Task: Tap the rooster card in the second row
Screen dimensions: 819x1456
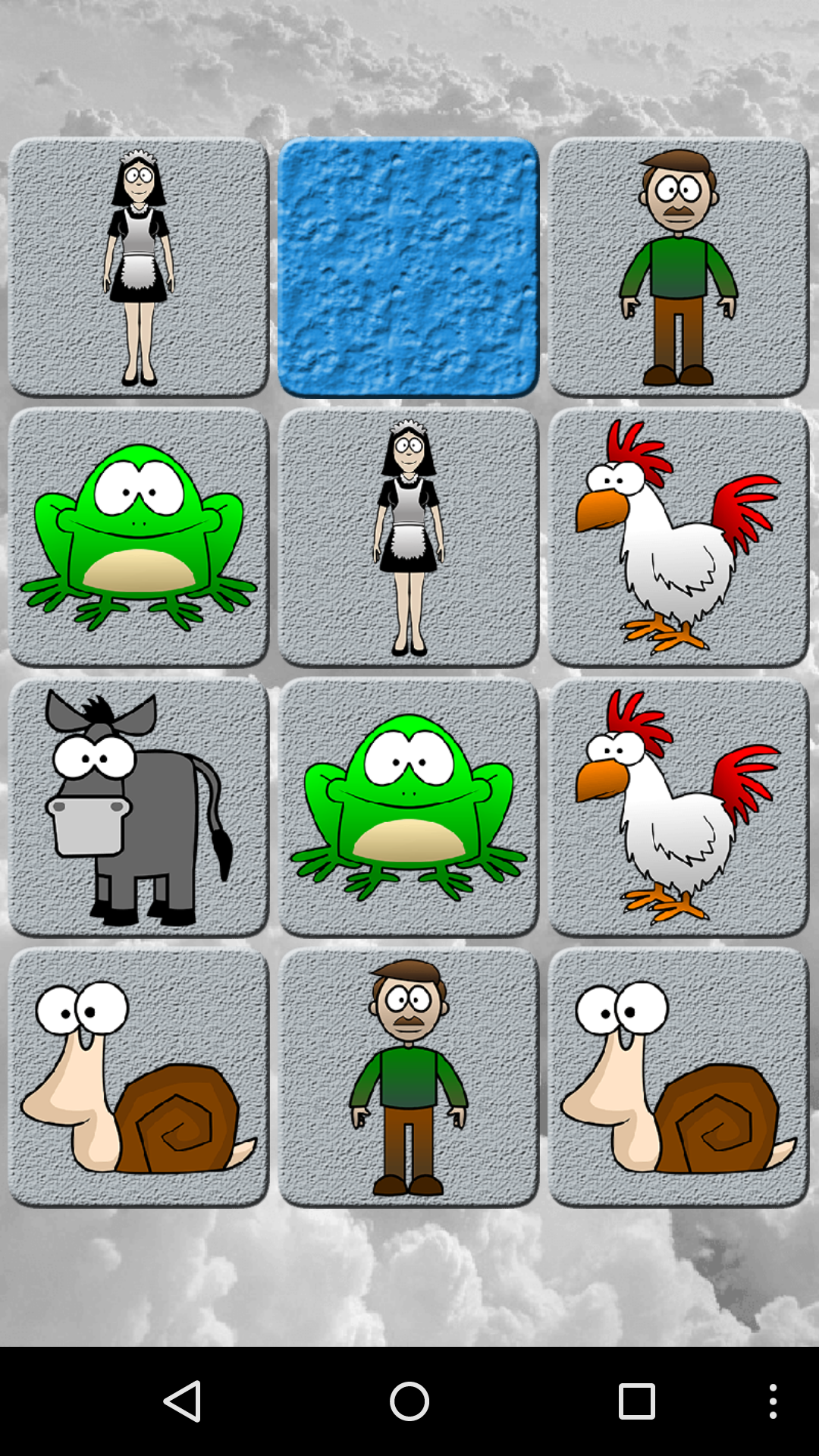Action: point(678,537)
